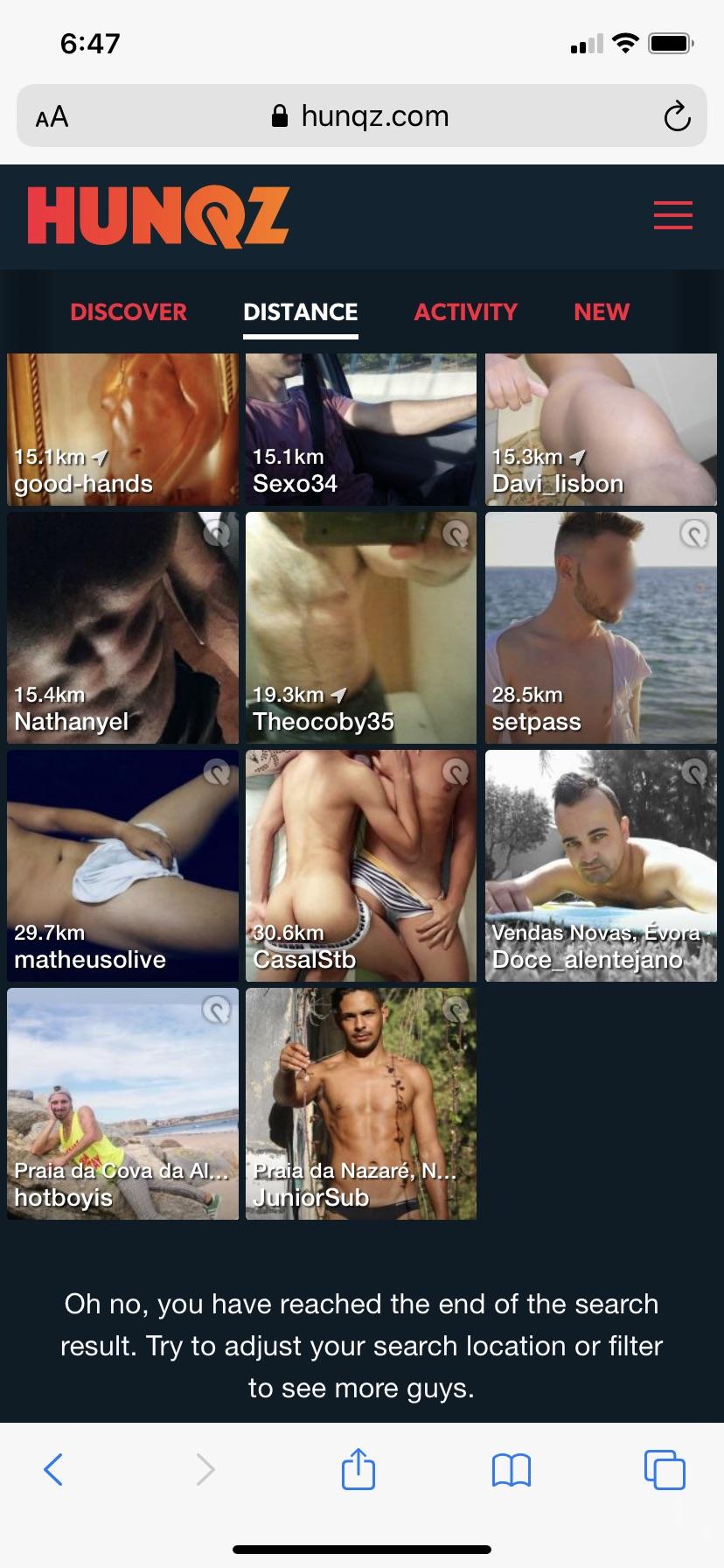Show open Safari tabs
724x1568 pixels.
pyautogui.click(x=665, y=1469)
